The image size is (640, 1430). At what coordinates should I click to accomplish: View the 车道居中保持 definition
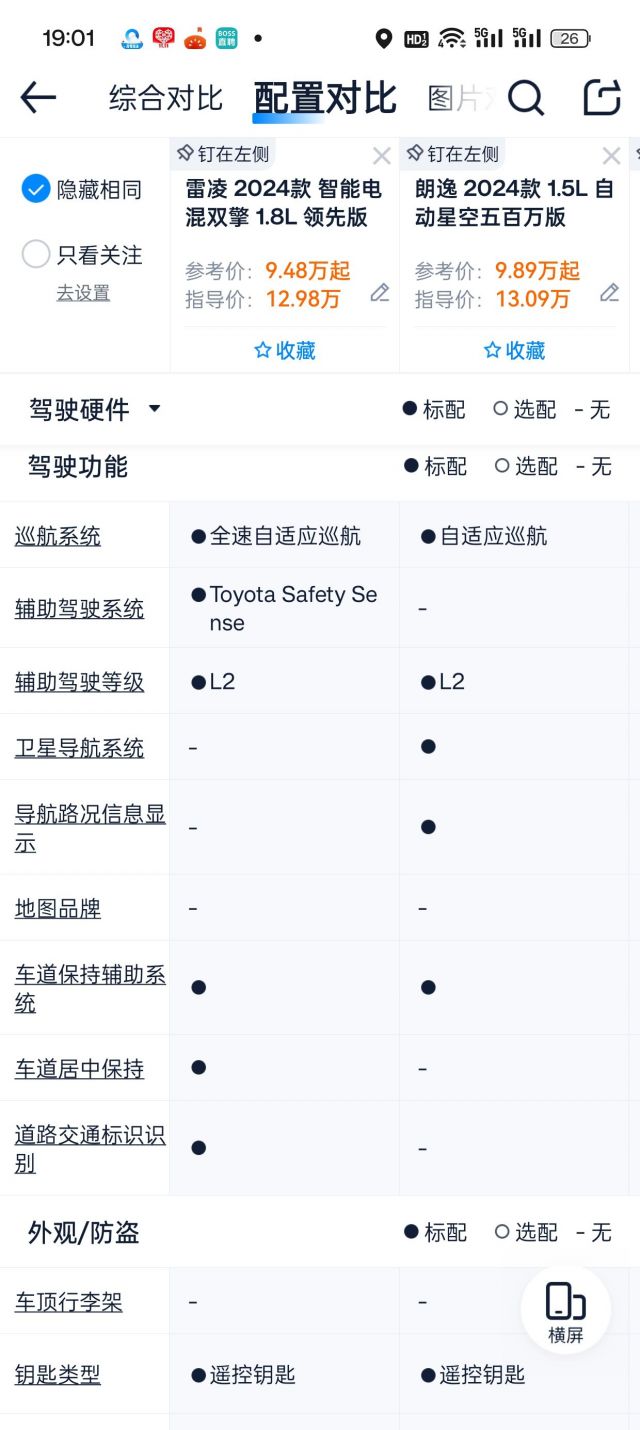click(79, 1069)
